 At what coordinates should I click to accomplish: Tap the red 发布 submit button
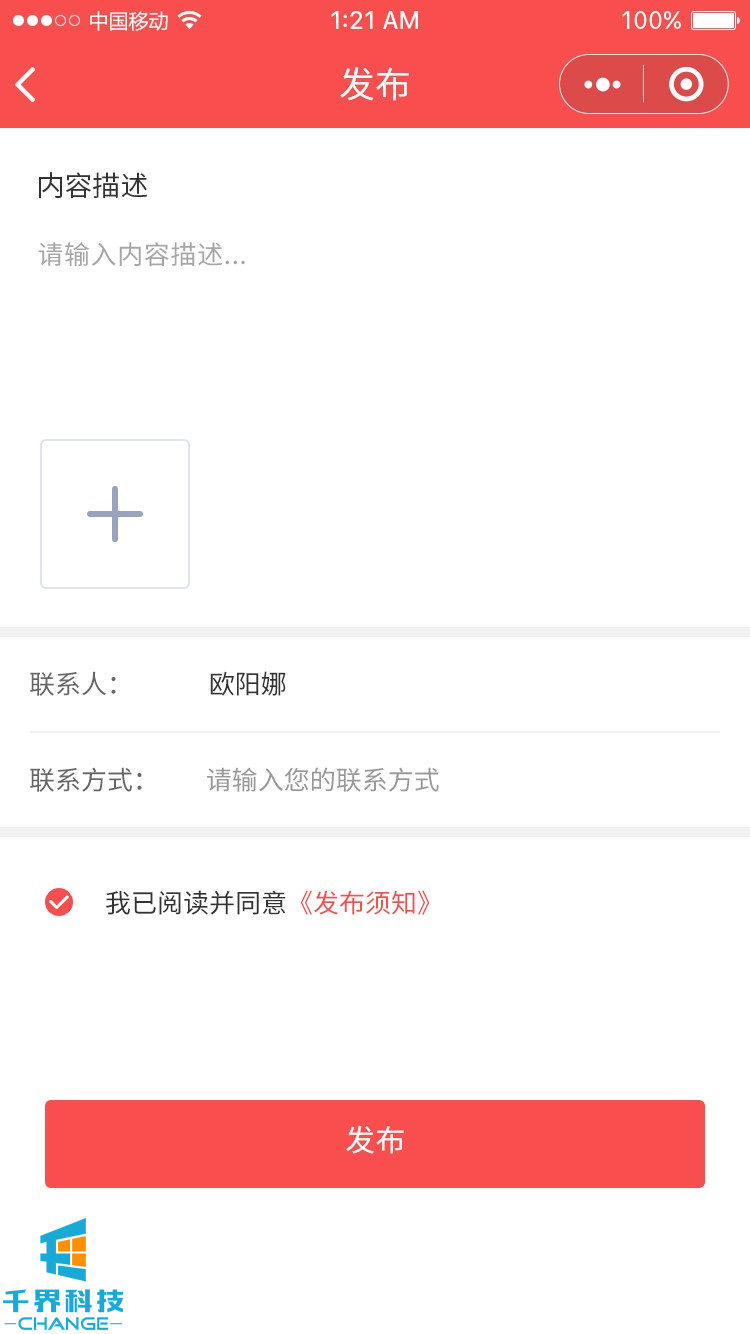point(375,1143)
